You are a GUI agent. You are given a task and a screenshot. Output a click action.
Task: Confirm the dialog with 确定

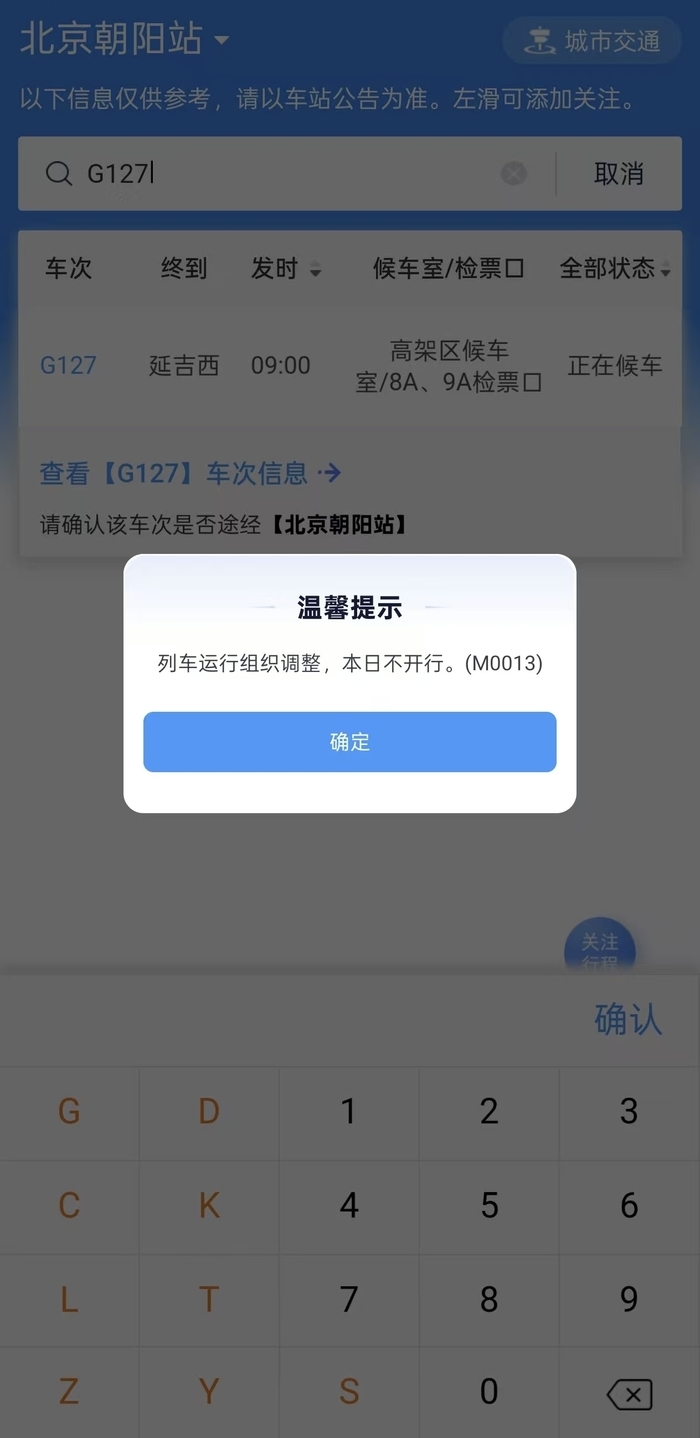click(349, 742)
